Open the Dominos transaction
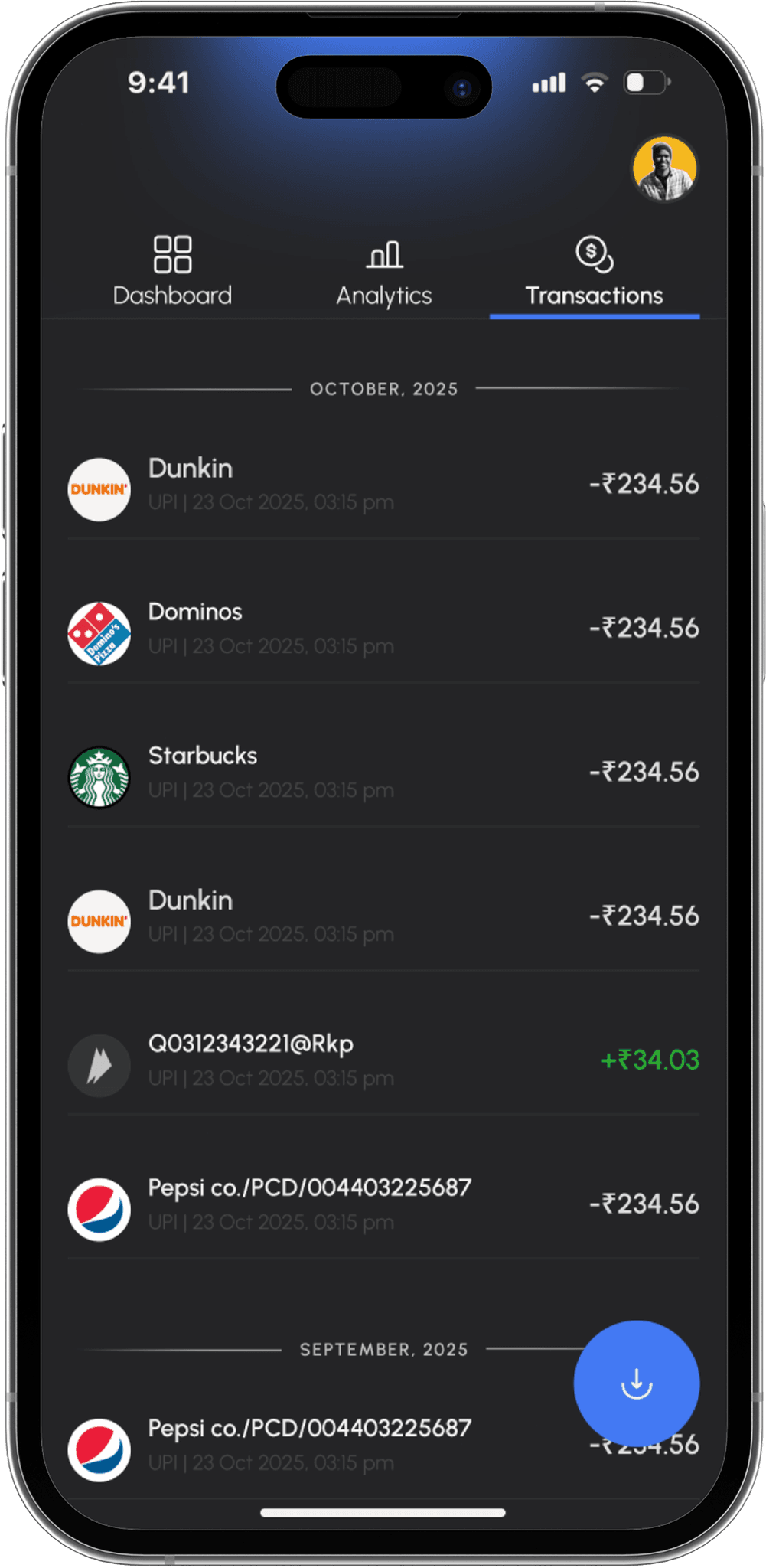This screenshot has height=1568, width=766. click(x=383, y=629)
